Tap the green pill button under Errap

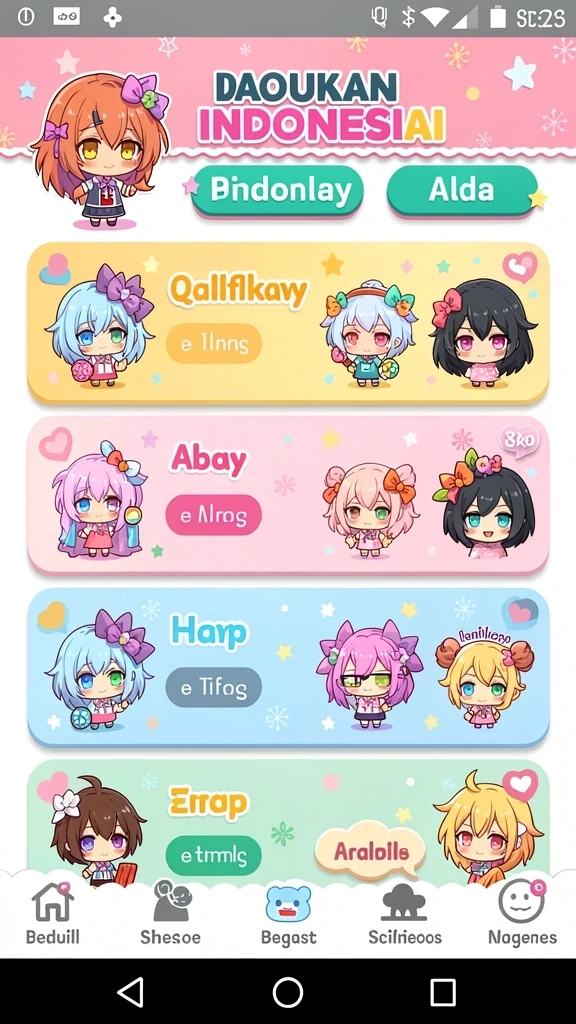pos(214,856)
